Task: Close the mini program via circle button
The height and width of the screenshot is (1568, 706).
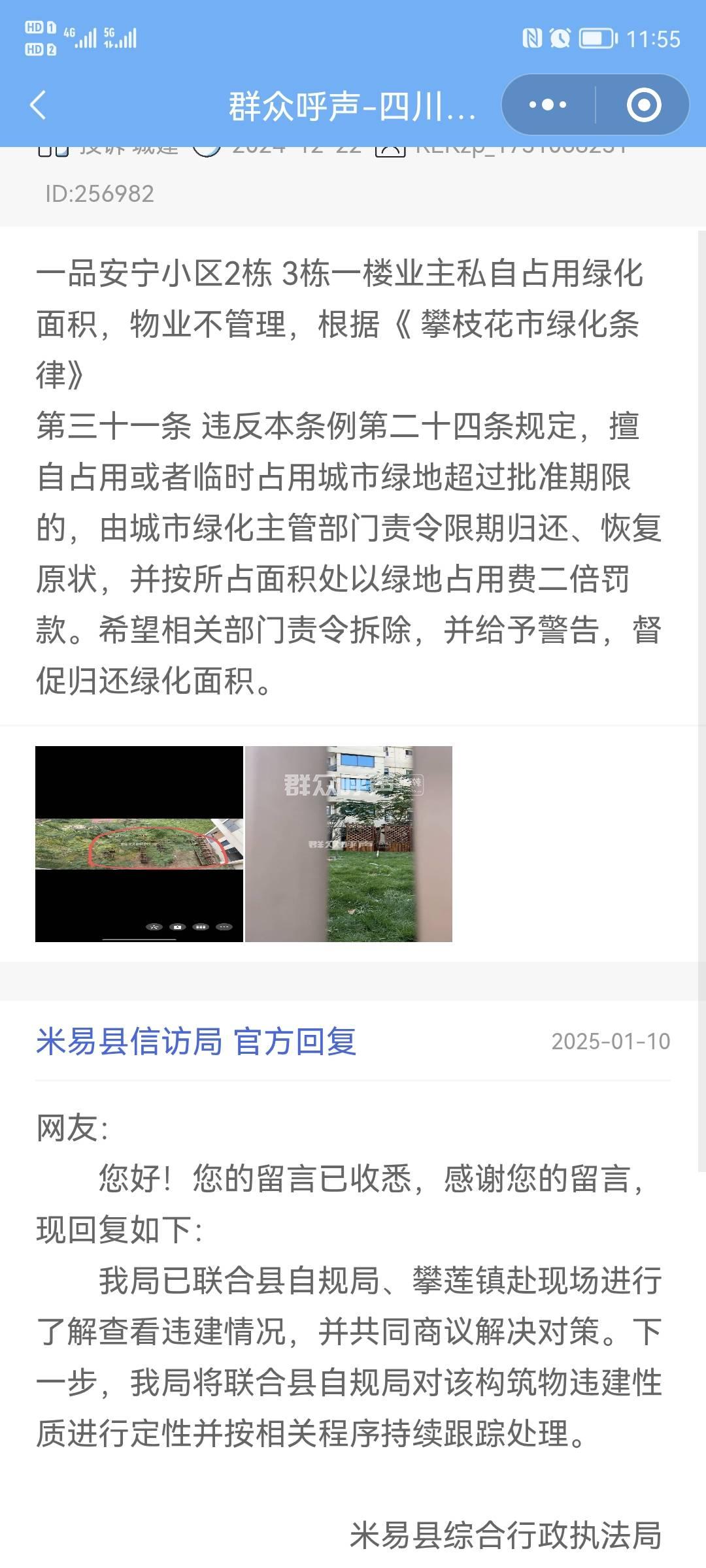Action: [x=643, y=105]
